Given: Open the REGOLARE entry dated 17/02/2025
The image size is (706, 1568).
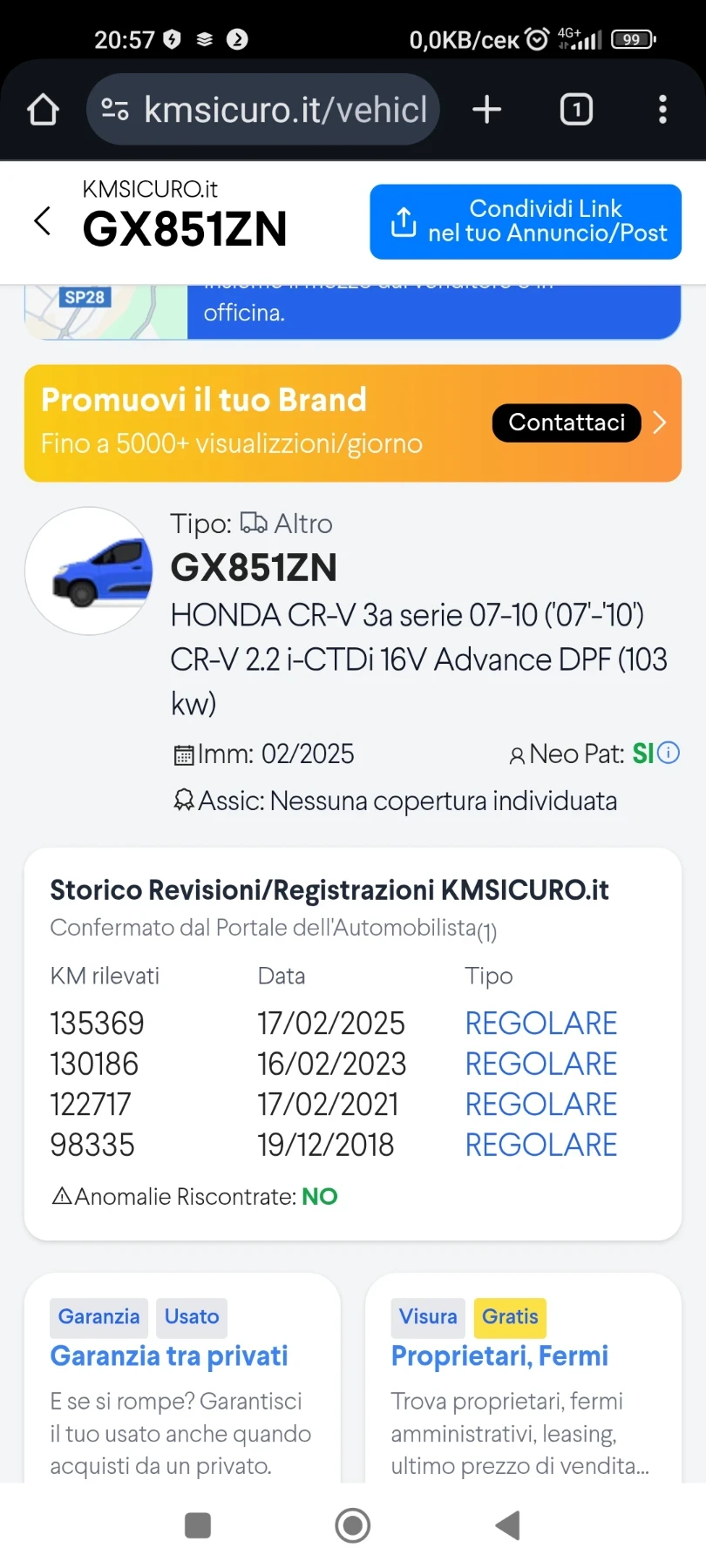Looking at the screenshot, I should tap(540, 1023).
